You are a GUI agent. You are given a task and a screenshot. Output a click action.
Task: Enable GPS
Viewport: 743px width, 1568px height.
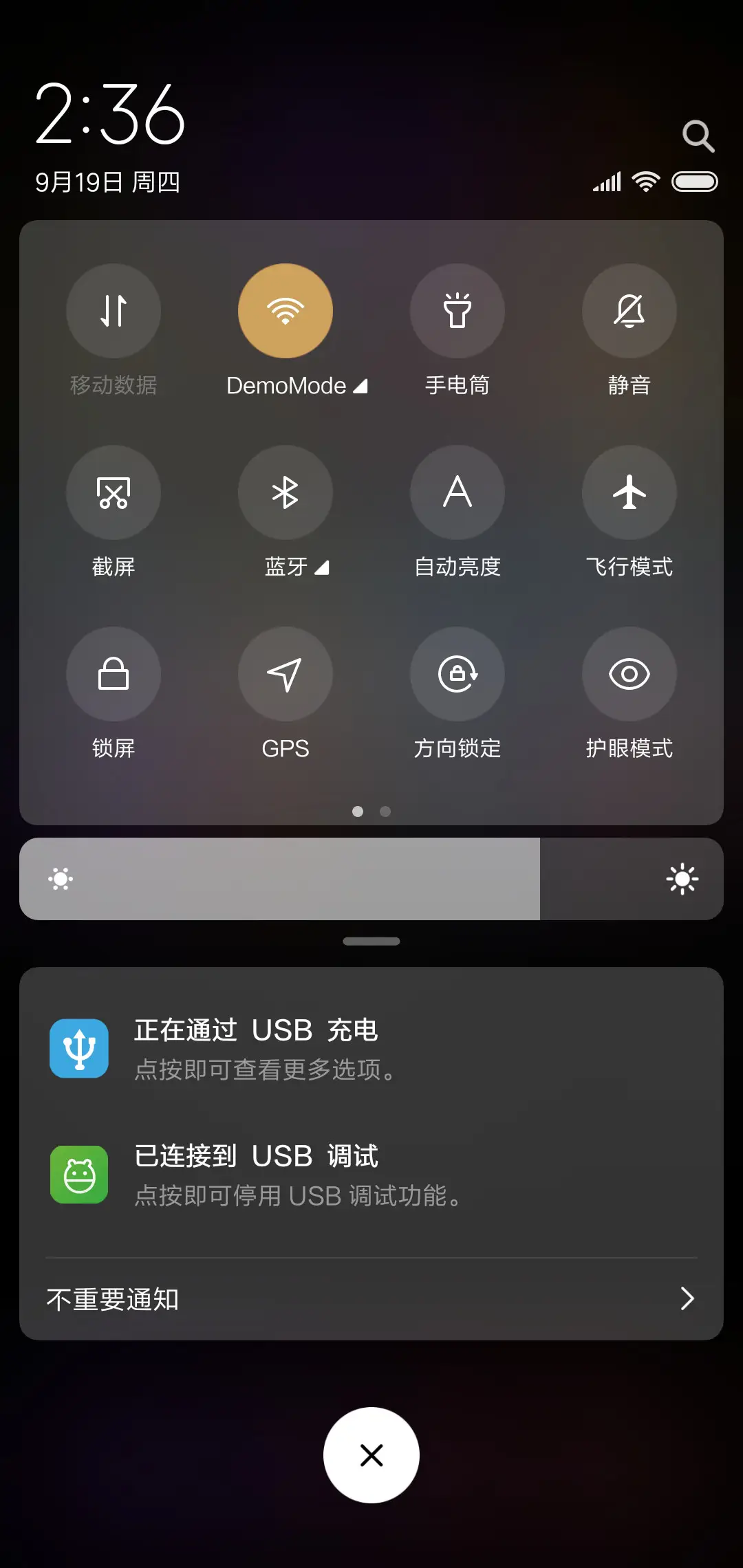pos(286,674)
